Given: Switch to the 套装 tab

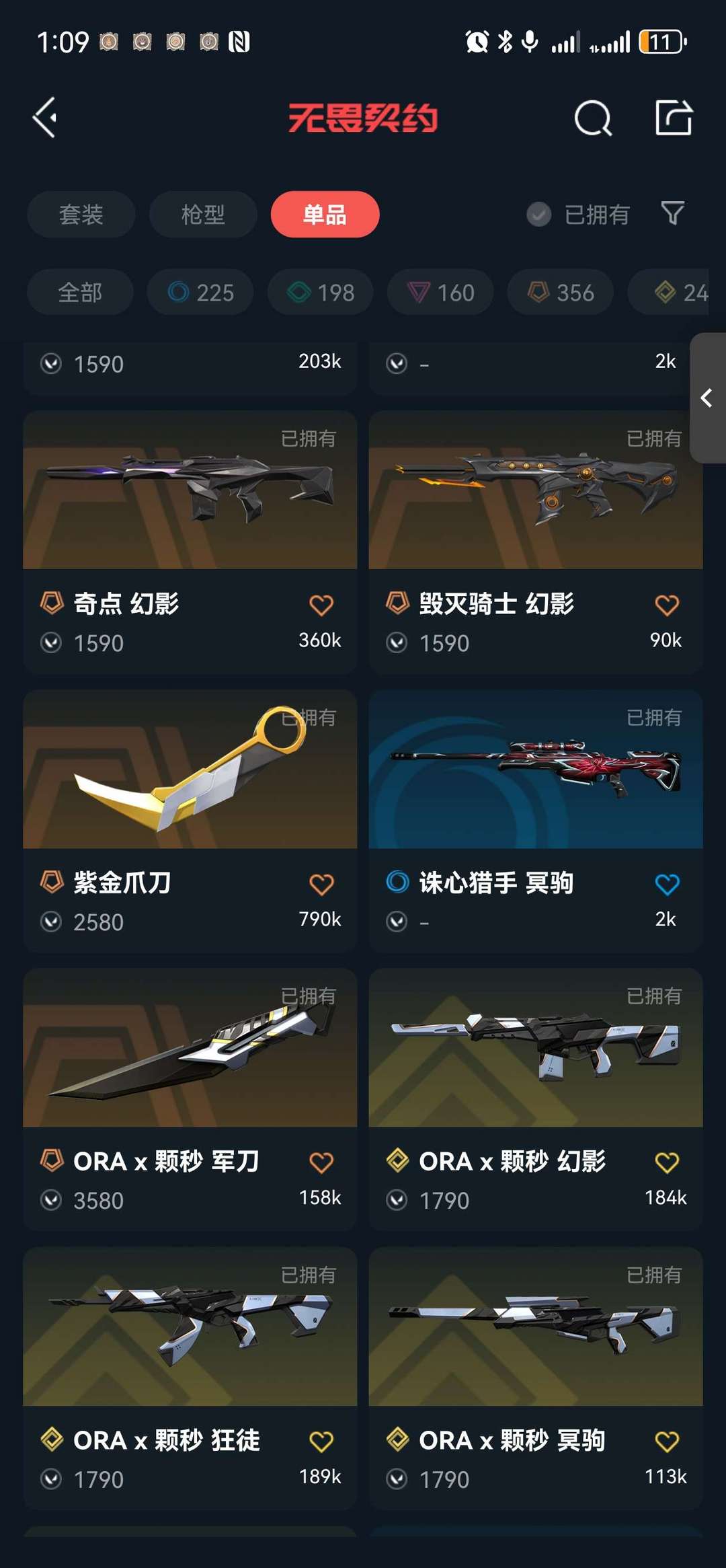Looking at the screenshot, I should point(81,214).
